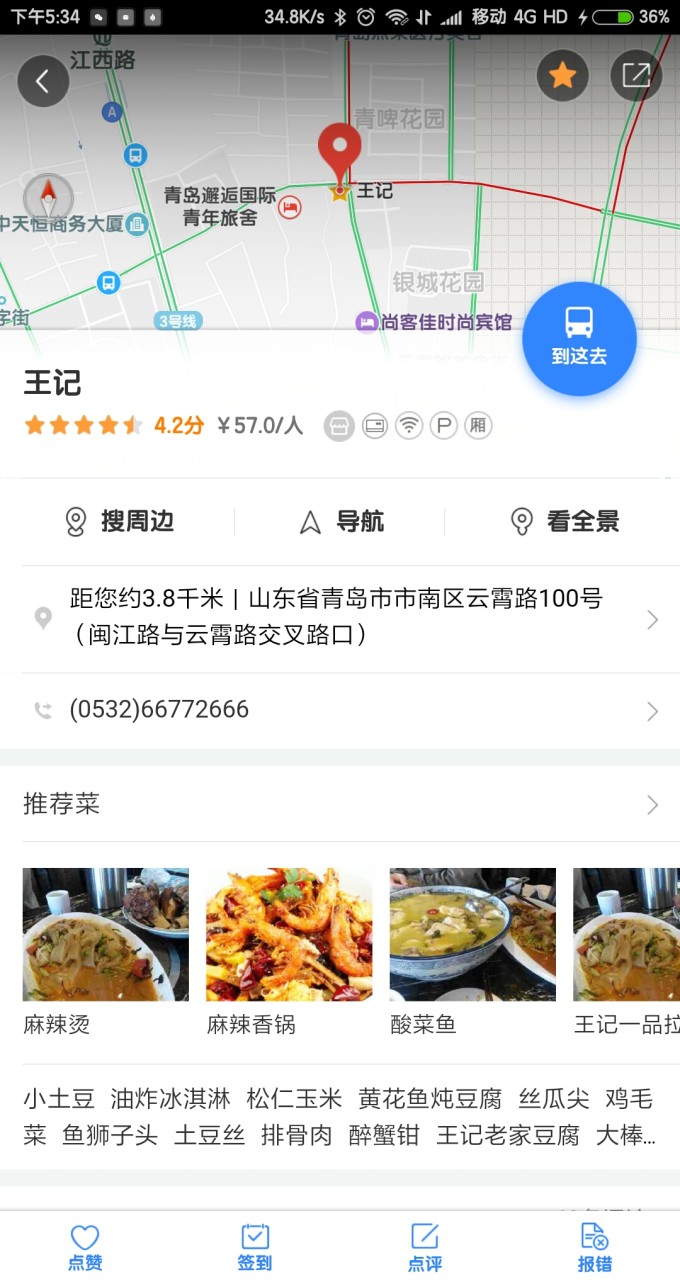
Task: Like this place with 点赞
Action: [x=85, y=1247]
